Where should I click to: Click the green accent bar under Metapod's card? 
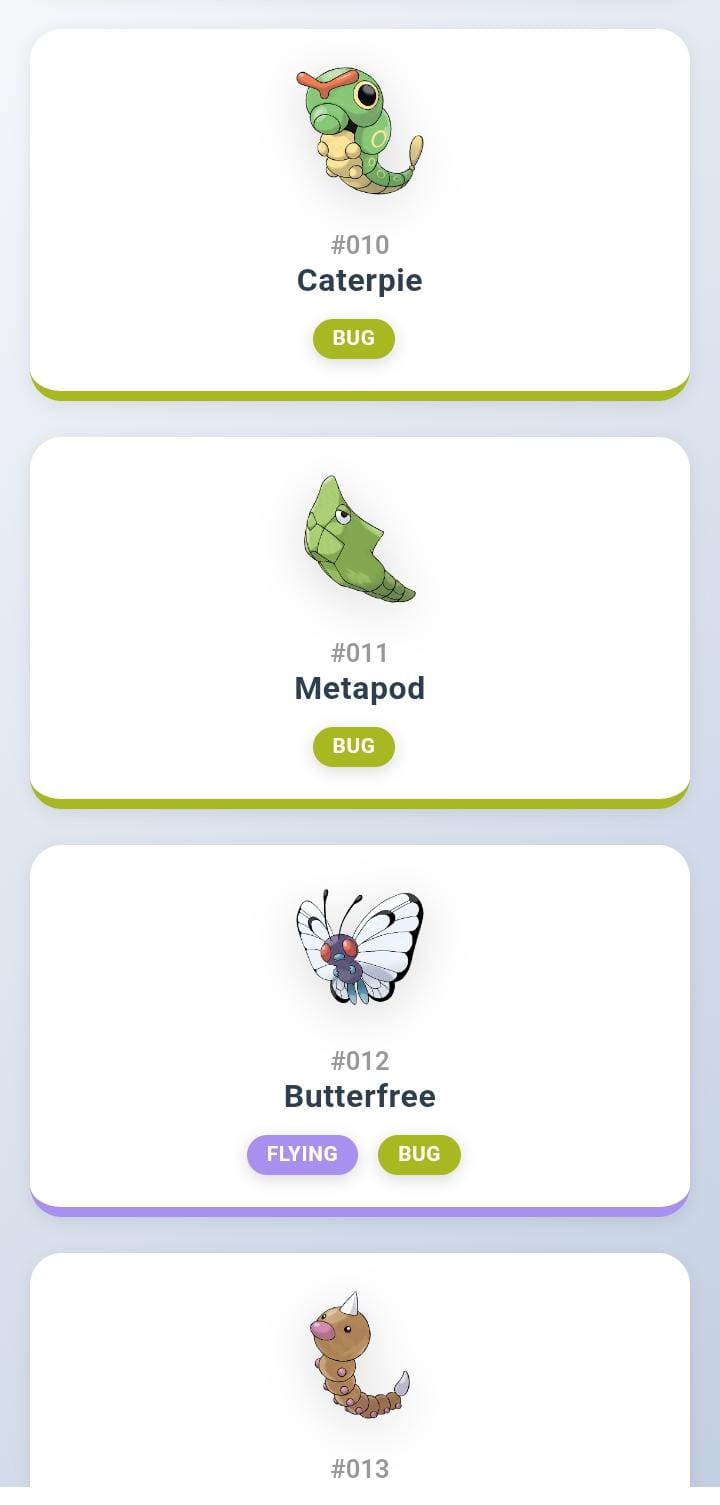[x=358, y=797]
